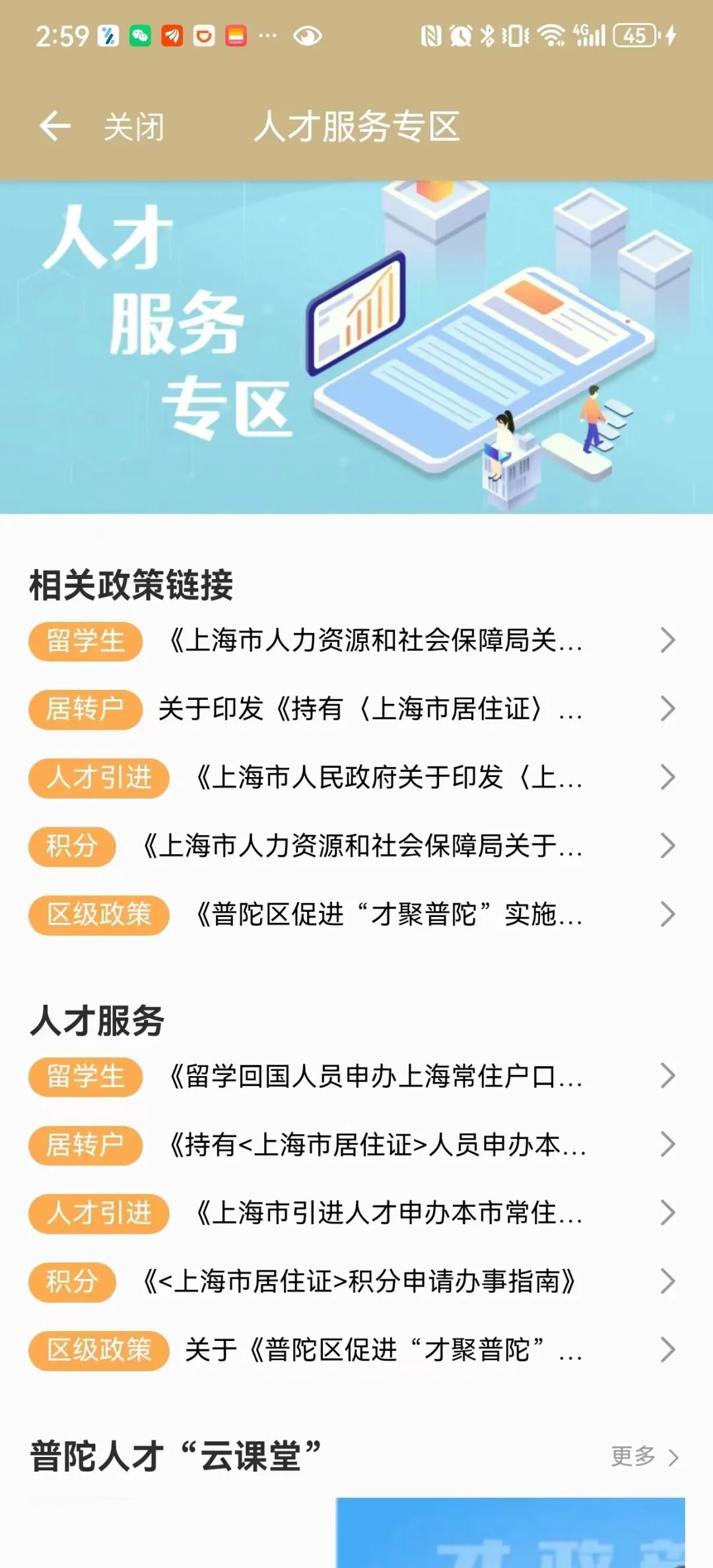Open 区级政策 《普陀区促进"才聚普陀"实施…

pos(388,914)
